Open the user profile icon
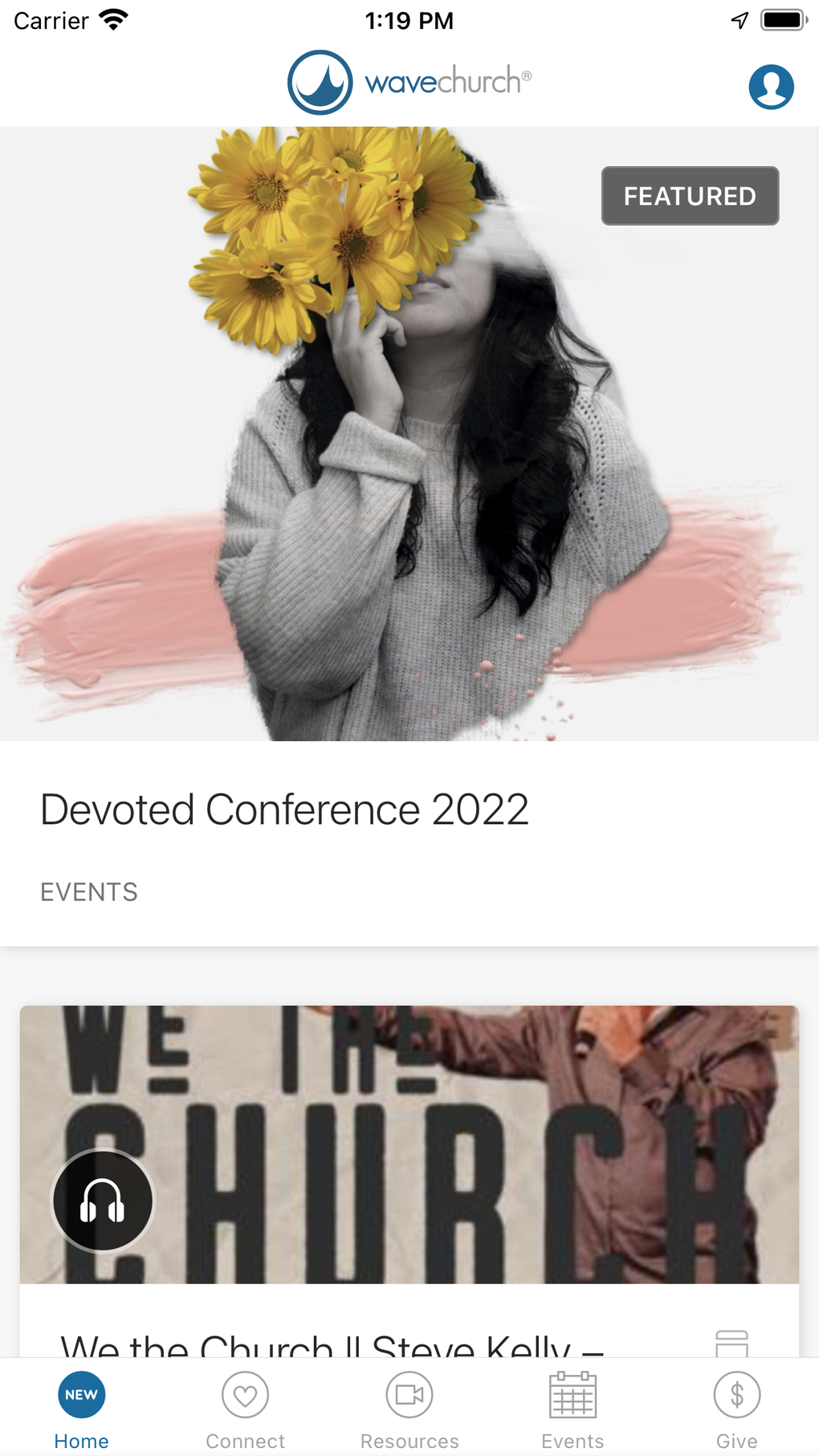Image resolution: width=819 pixels, height=1456 pixels. [770, 85]
